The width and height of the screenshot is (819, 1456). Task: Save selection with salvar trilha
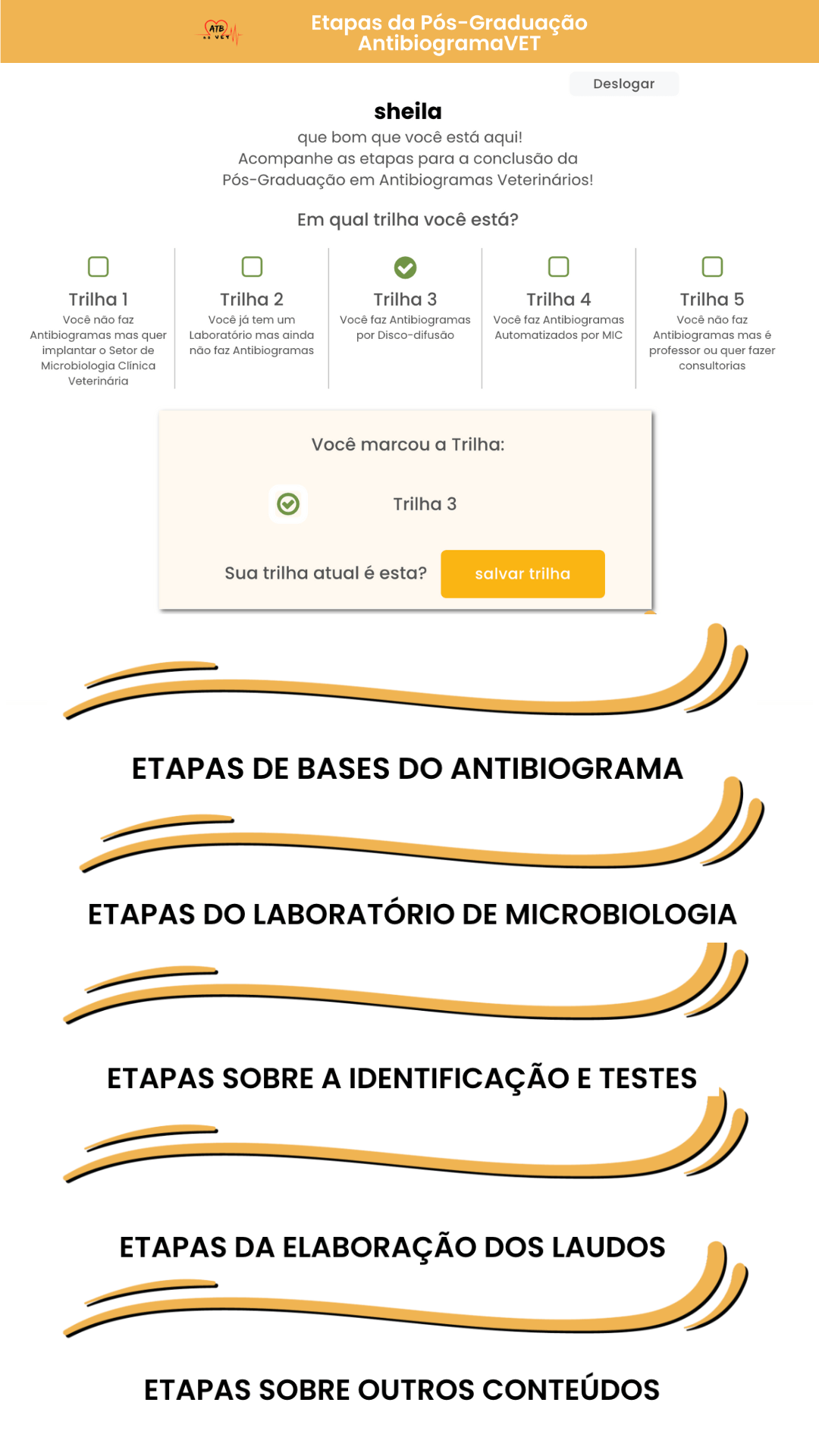(x=522, y=574)
